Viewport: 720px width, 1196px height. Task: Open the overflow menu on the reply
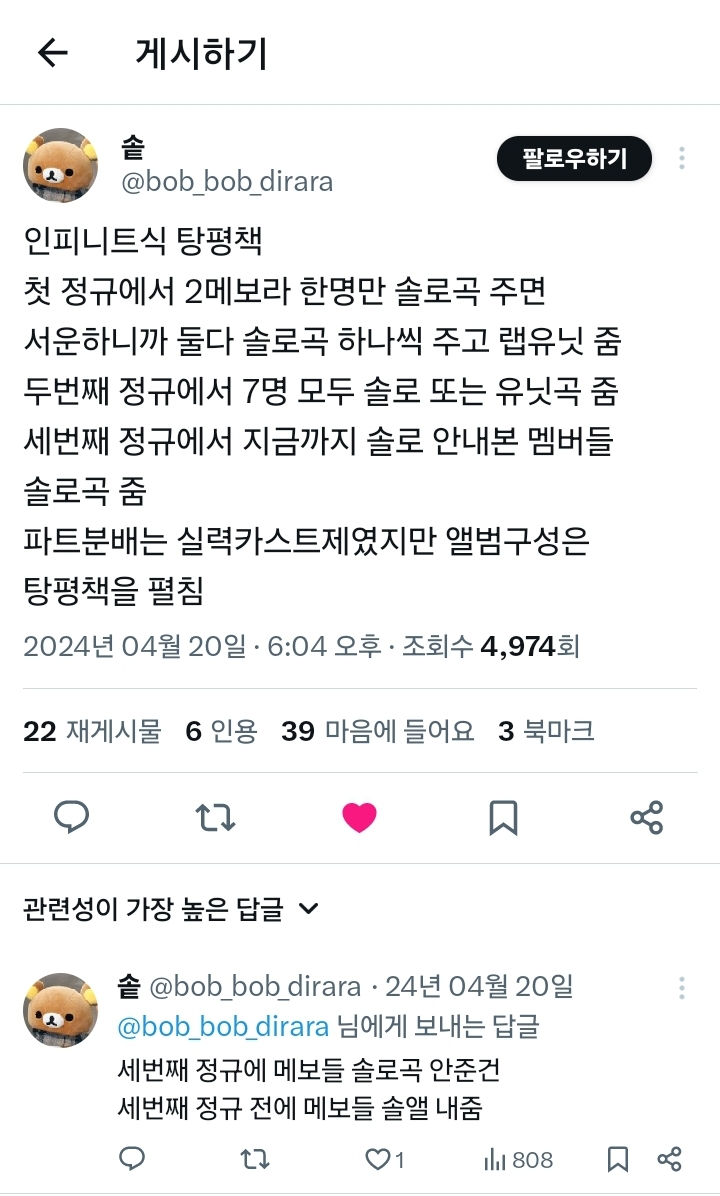point(681,988)
